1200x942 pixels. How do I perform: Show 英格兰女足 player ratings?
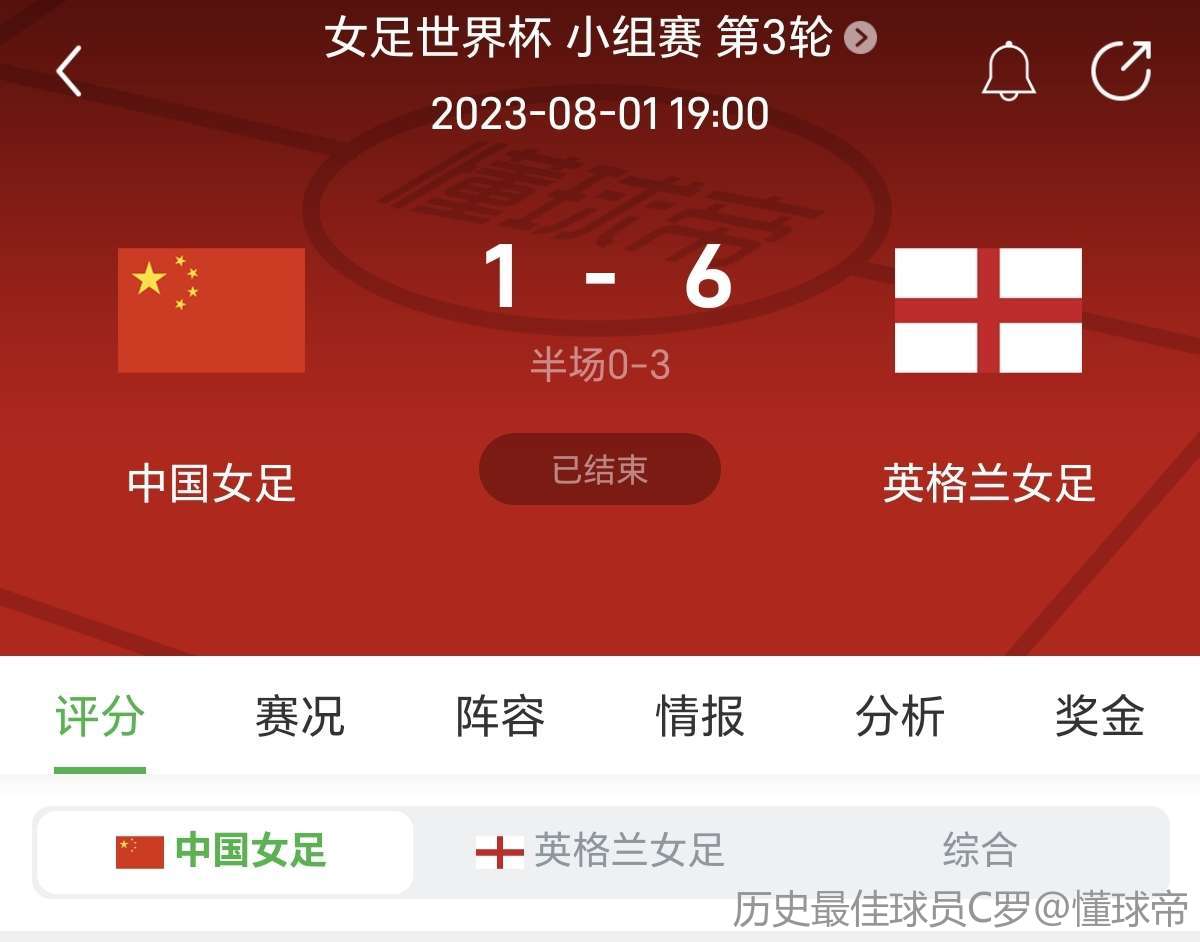[x=600, y=852]
